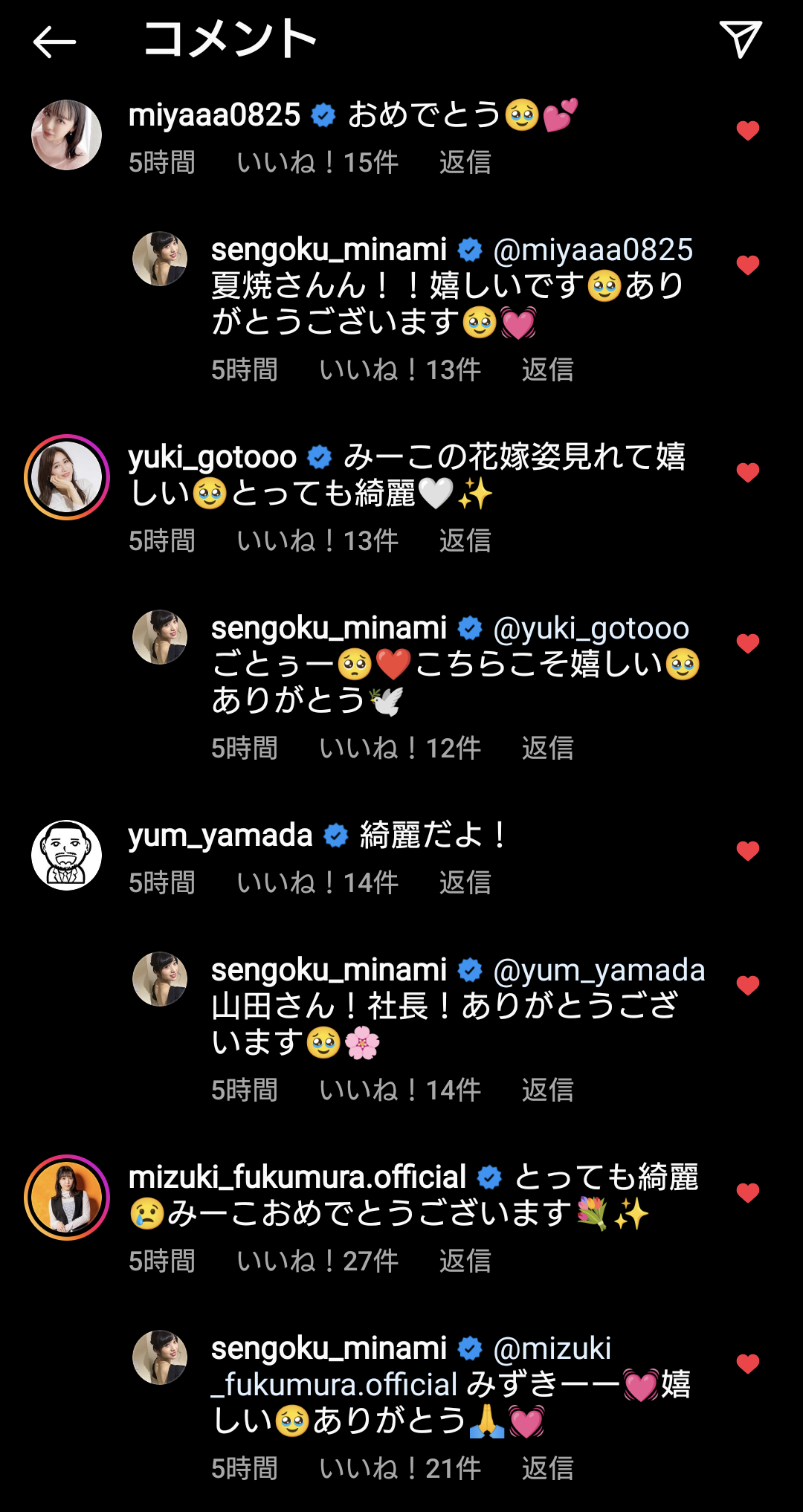View the 15 likes on miyaaa0825's comment
Screen dimensions: 803x1512
[x=317, y=162]
